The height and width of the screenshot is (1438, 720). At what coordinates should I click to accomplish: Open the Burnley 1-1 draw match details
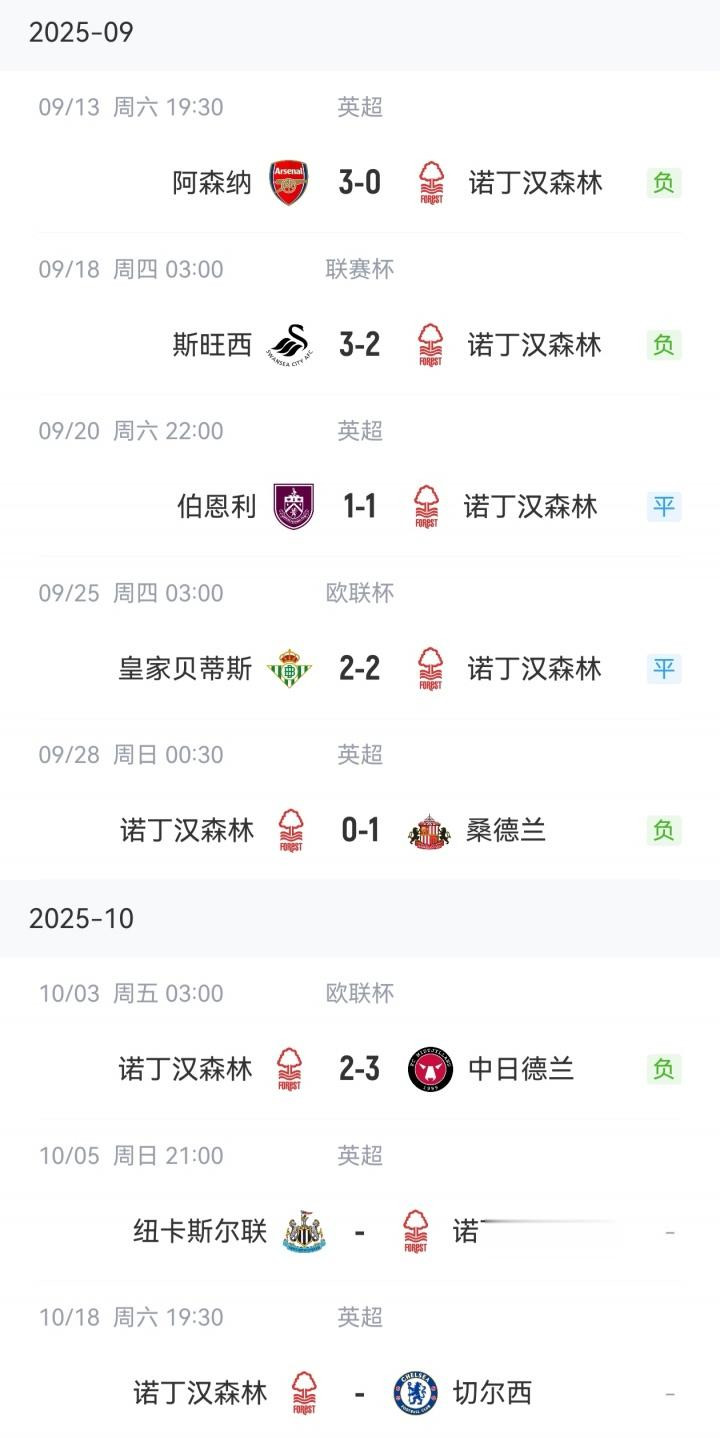pos(360,507)
